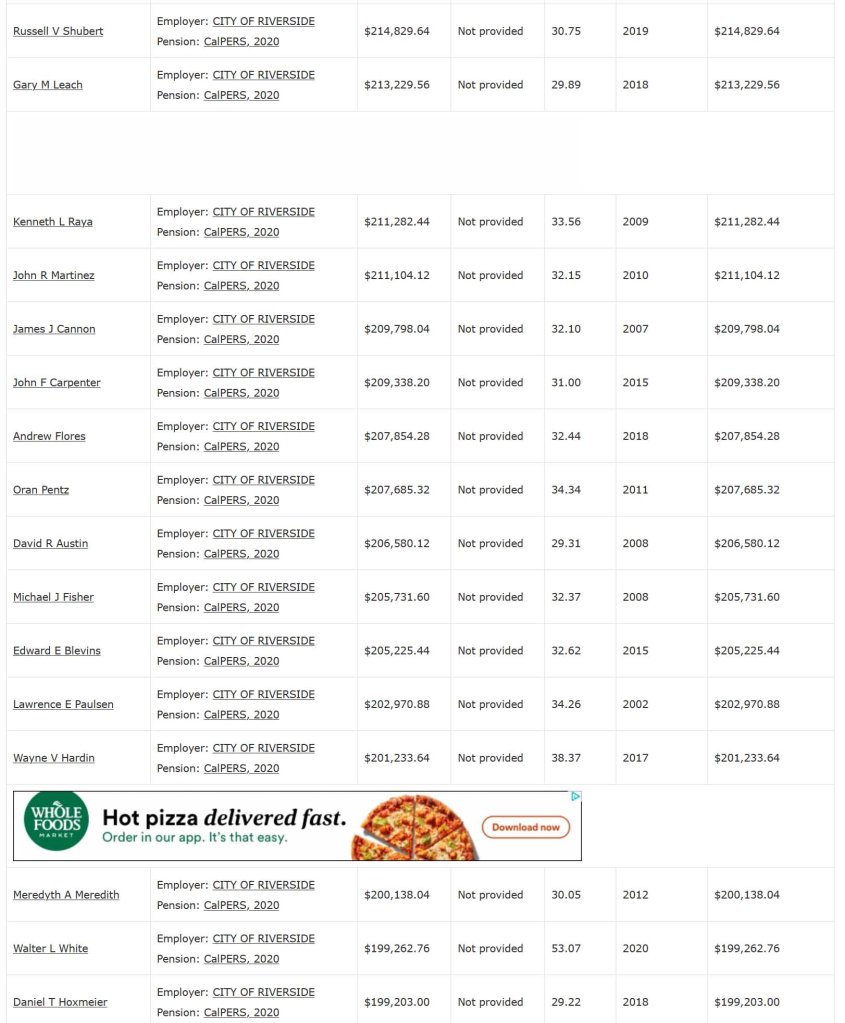Open Gary M Leach's profile link

click(48, 85)
